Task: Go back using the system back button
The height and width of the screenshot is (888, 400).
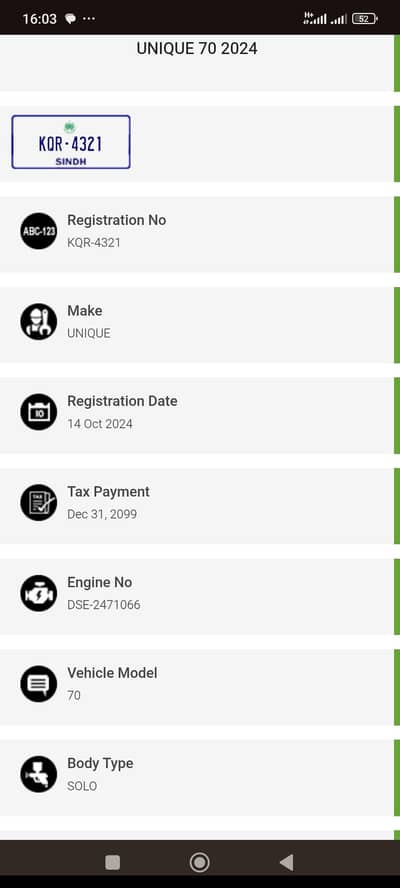Action: [x=287, y=863]
